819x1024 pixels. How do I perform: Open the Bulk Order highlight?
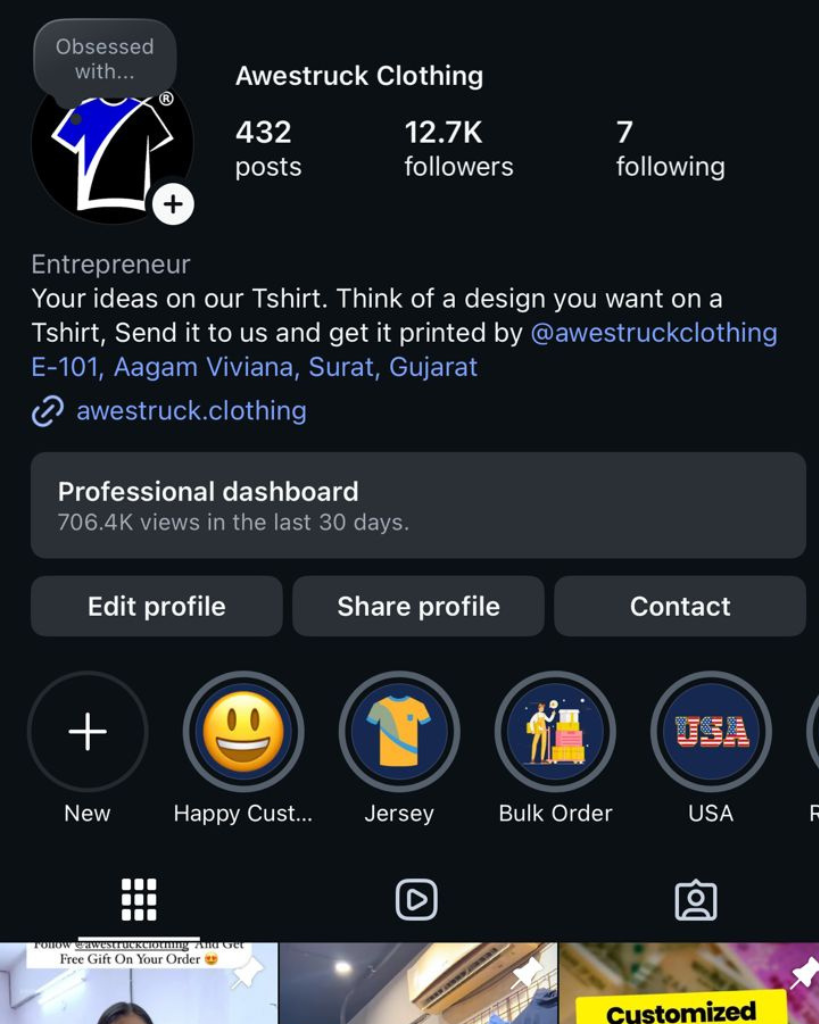[x=555, y=732]
